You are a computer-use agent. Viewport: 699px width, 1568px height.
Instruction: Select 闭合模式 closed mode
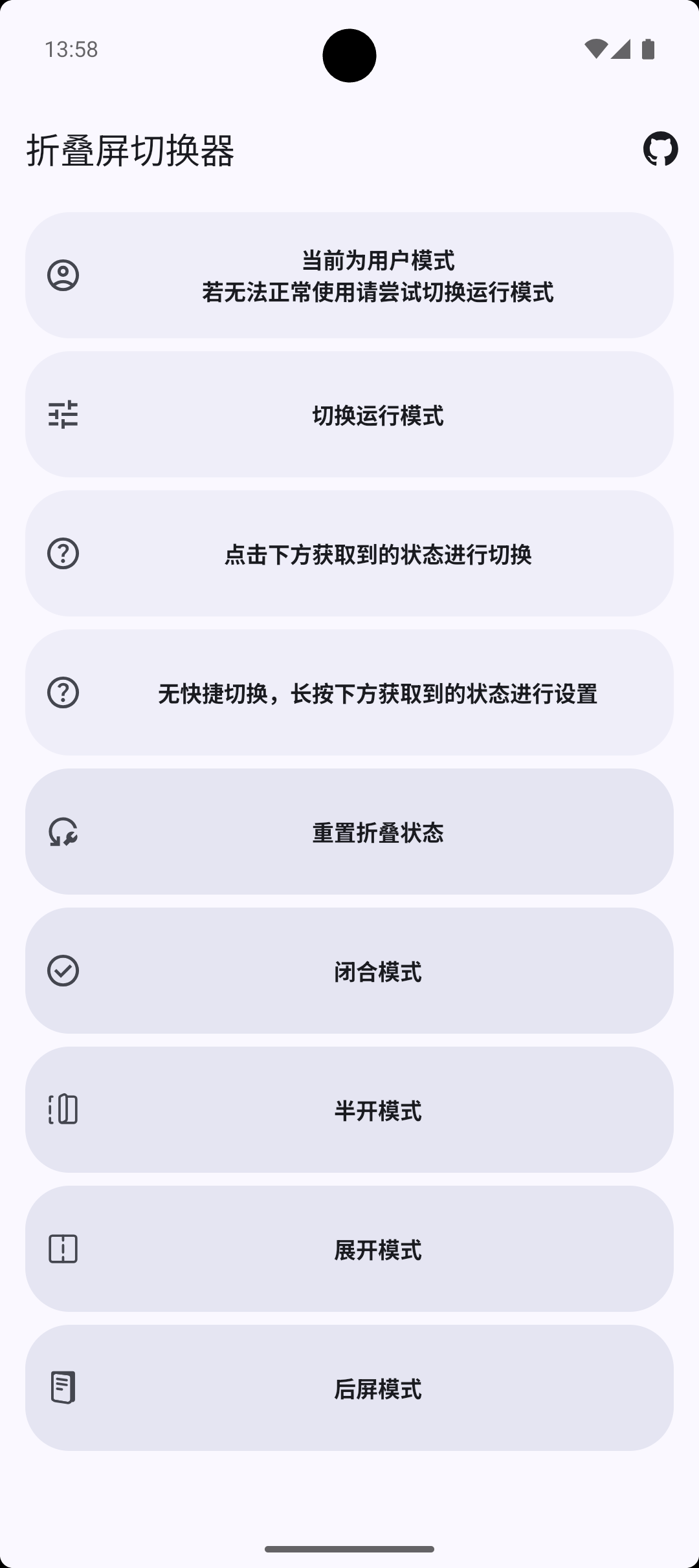(x=349, y=971)
